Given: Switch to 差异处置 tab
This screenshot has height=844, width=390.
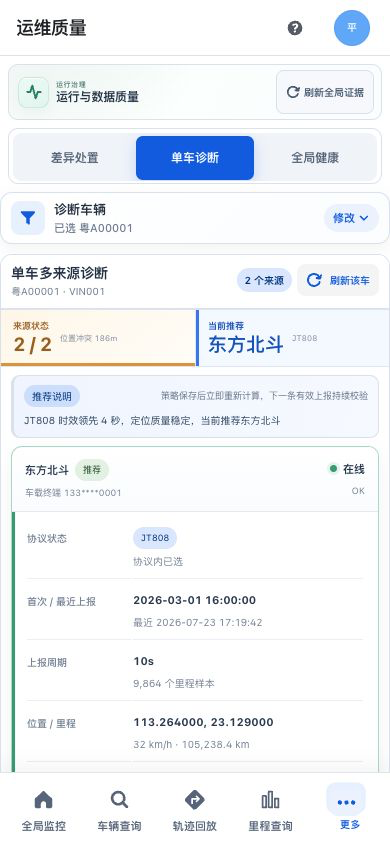Looking at the screenshot, I should (75, 158).
